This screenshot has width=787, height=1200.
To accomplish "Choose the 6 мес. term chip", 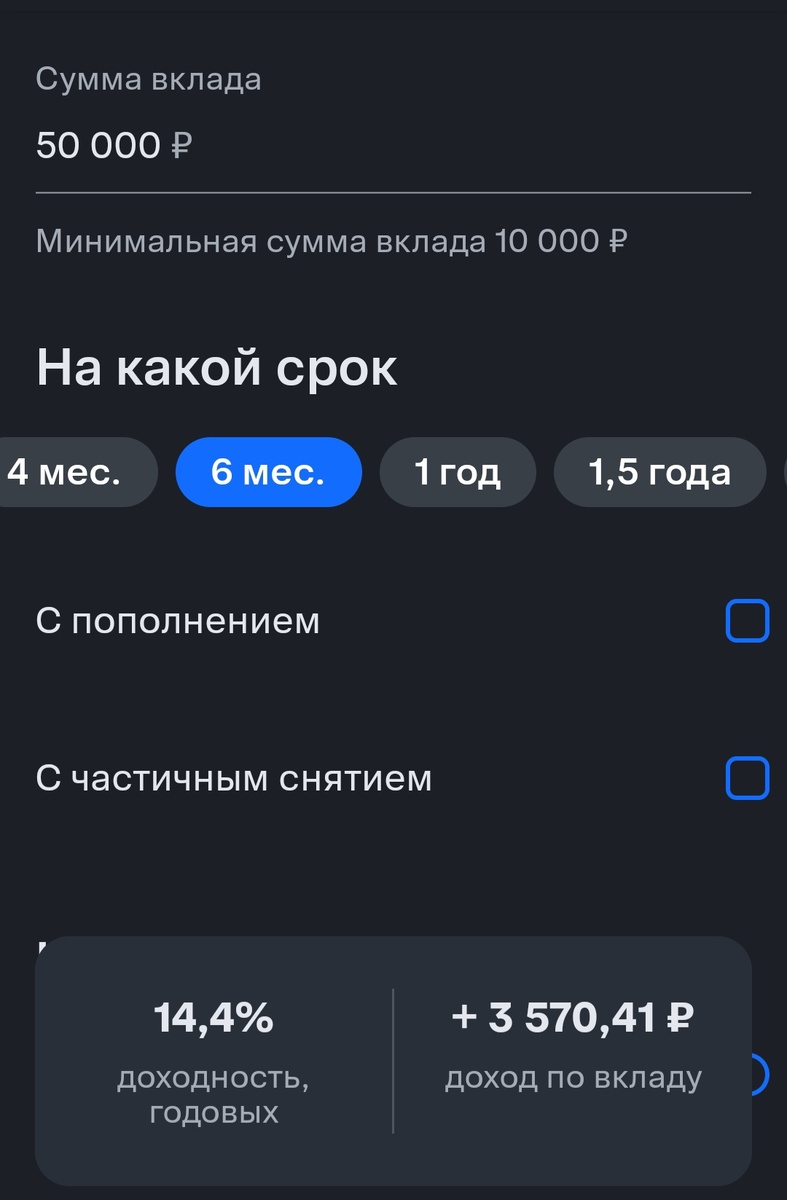I will (268, 472).
